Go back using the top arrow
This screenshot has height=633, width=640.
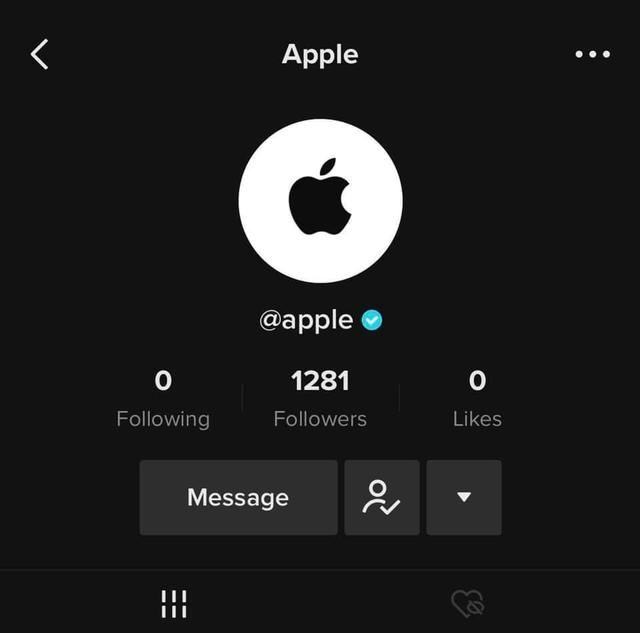40,54
